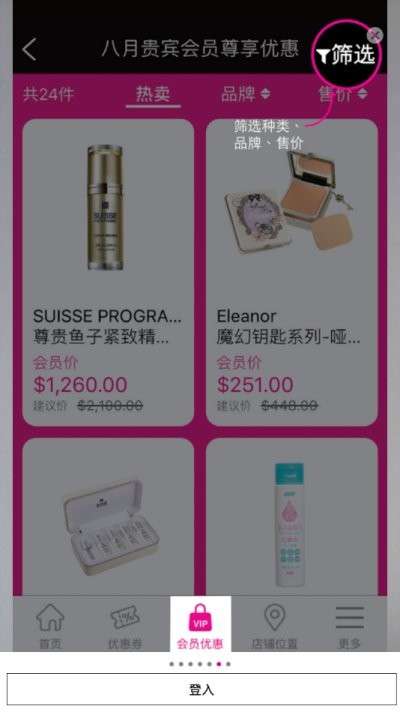The height and width of the screenshot is (712, 400).
Task: Tap the 登入 button to log in
Action: pyautogui.click(x=201, y=689)
